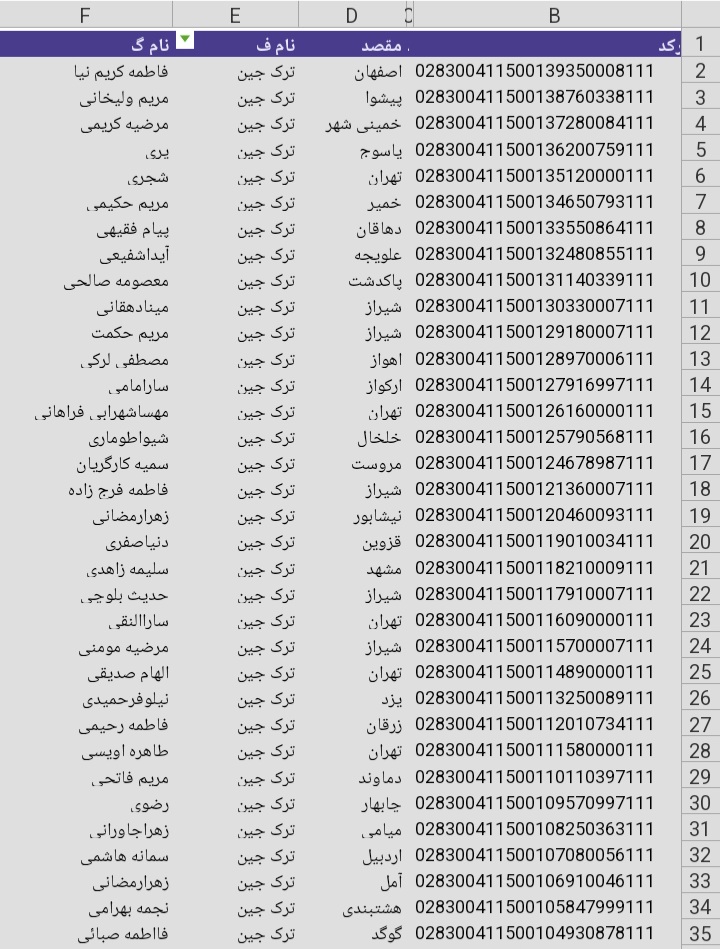Viewport: 720px width, 949px height.
Task: Select row 1 header
Action: pos(700,45)
